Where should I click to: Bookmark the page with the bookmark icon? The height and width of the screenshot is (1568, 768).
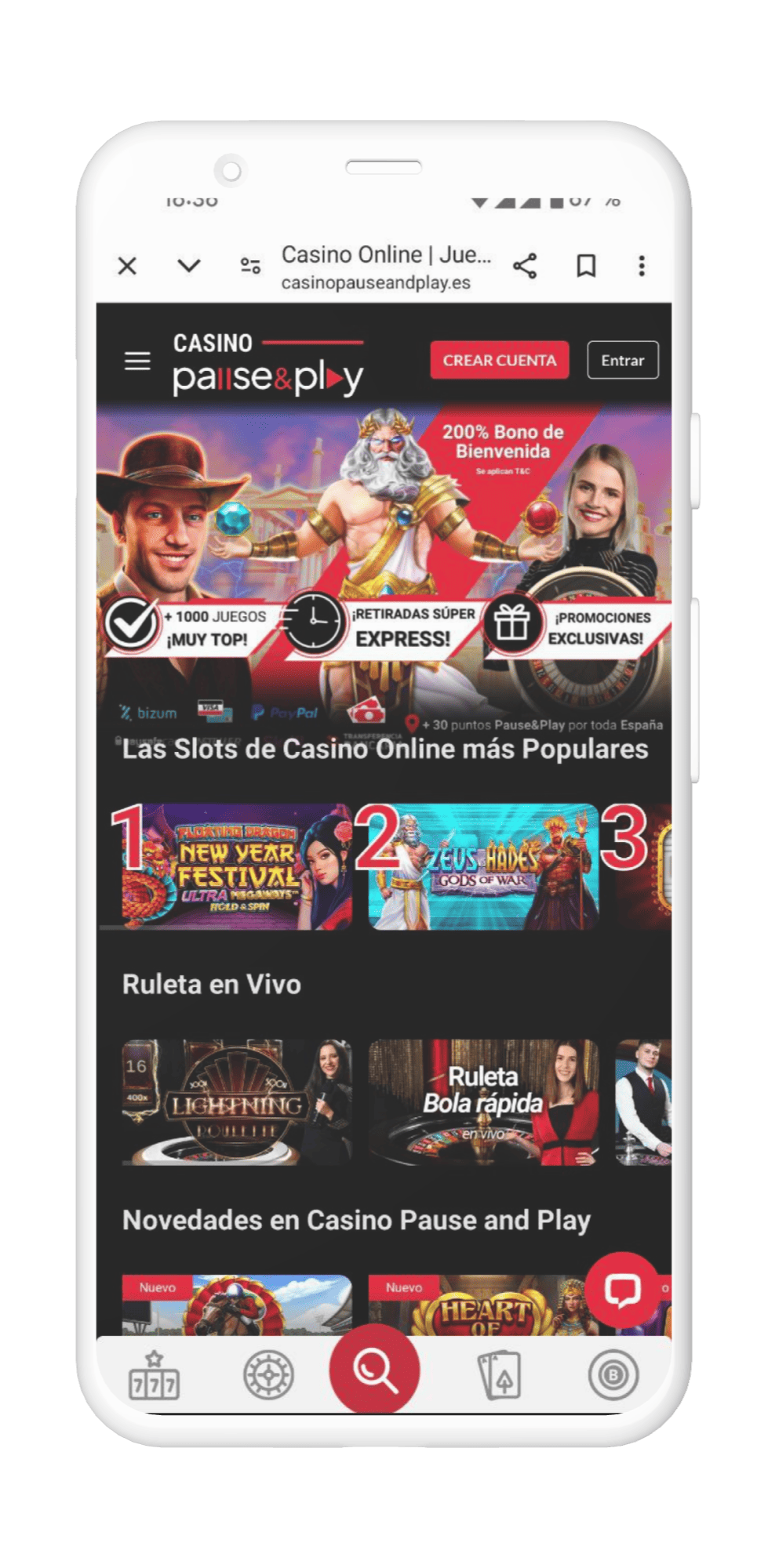click(584, 267)
